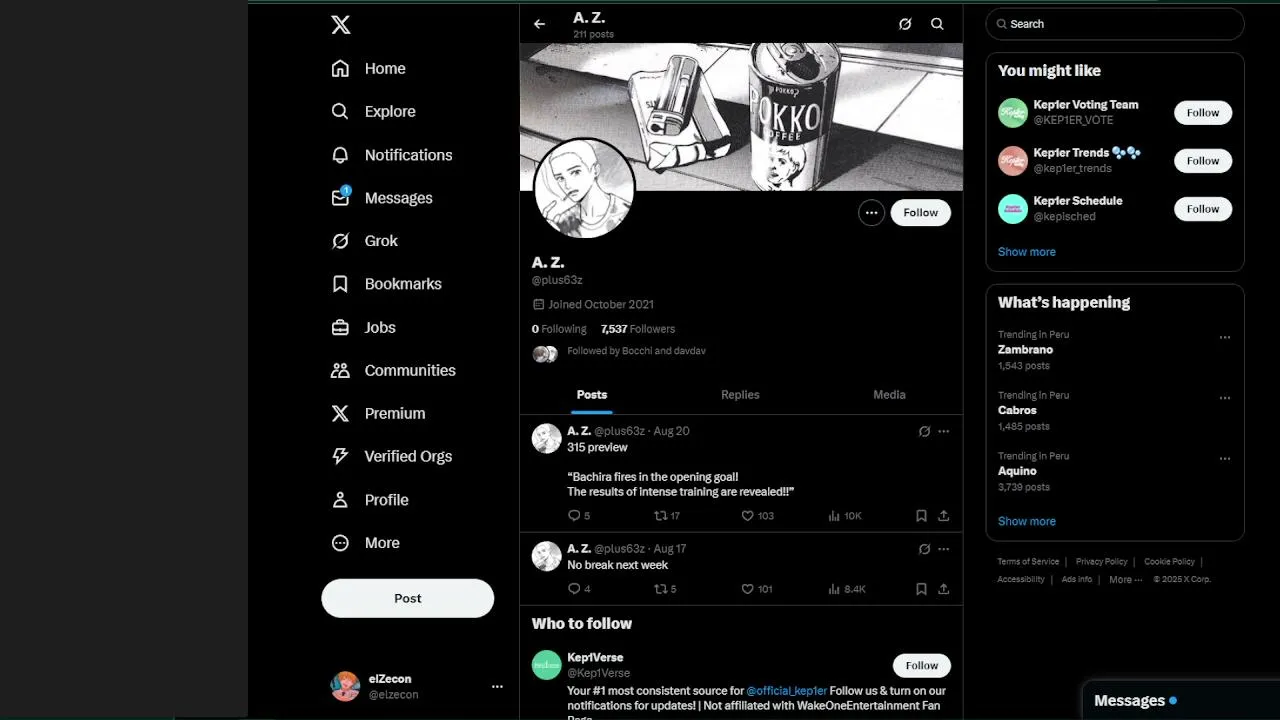Follow Kep1Verse in Who to follow
1280x720 pixels.
click(x=921, y=666)
